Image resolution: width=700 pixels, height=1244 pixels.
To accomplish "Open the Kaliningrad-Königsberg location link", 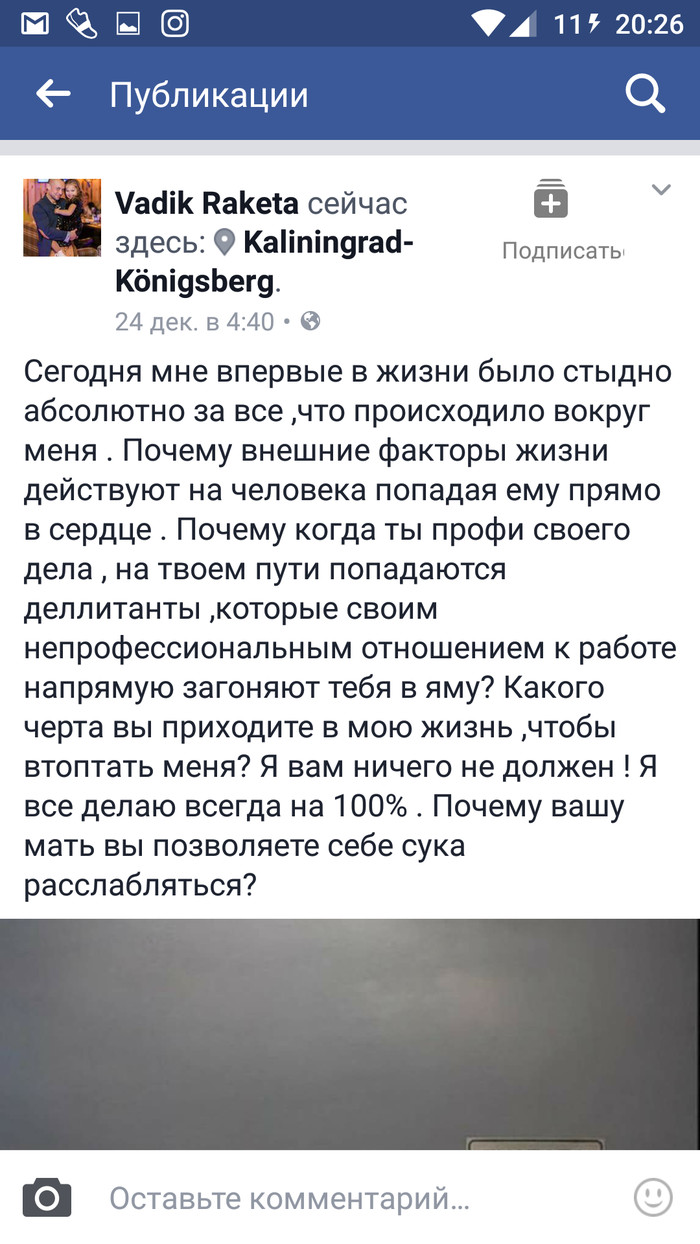I will [x=263, y=262].
